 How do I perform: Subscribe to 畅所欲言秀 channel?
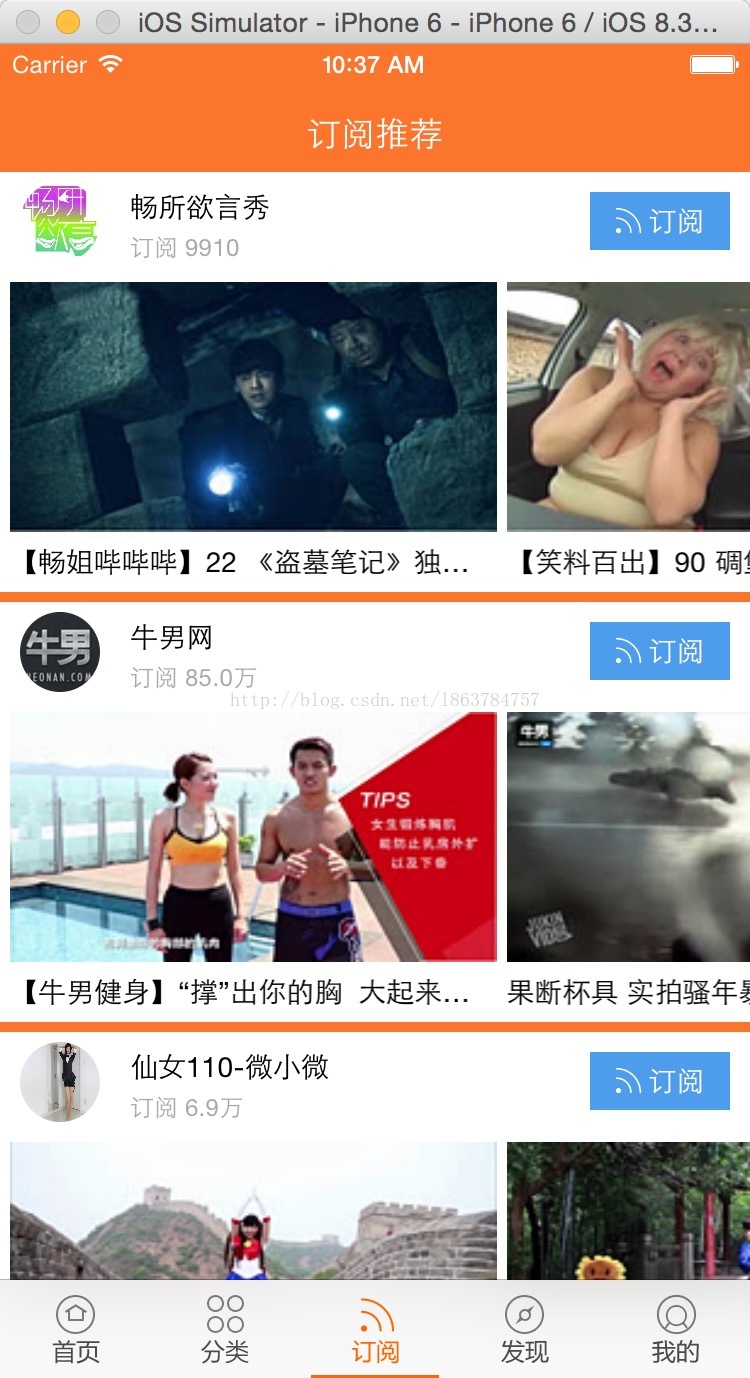pos(659,221)
